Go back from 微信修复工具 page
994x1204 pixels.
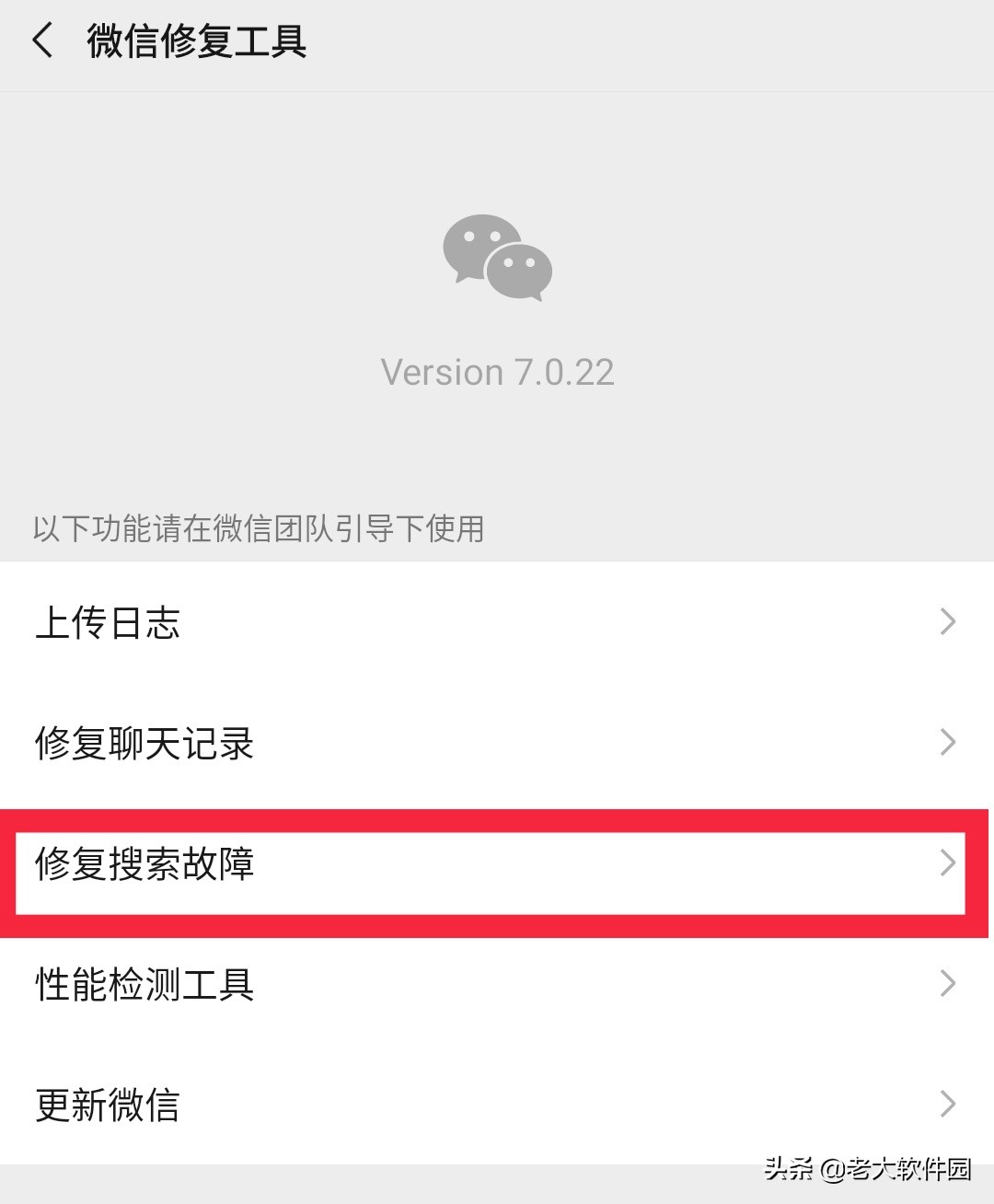pos(42,41)
